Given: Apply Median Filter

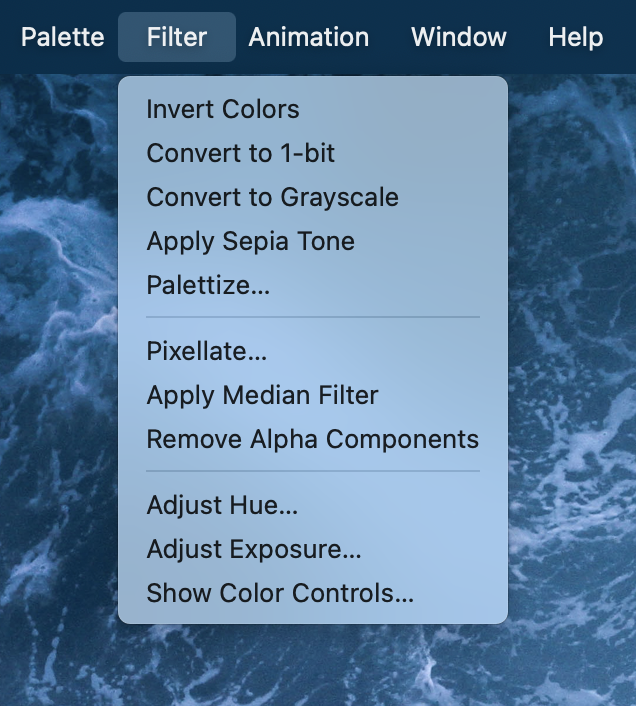Looking at the screenshot, I should pos(262,395).
